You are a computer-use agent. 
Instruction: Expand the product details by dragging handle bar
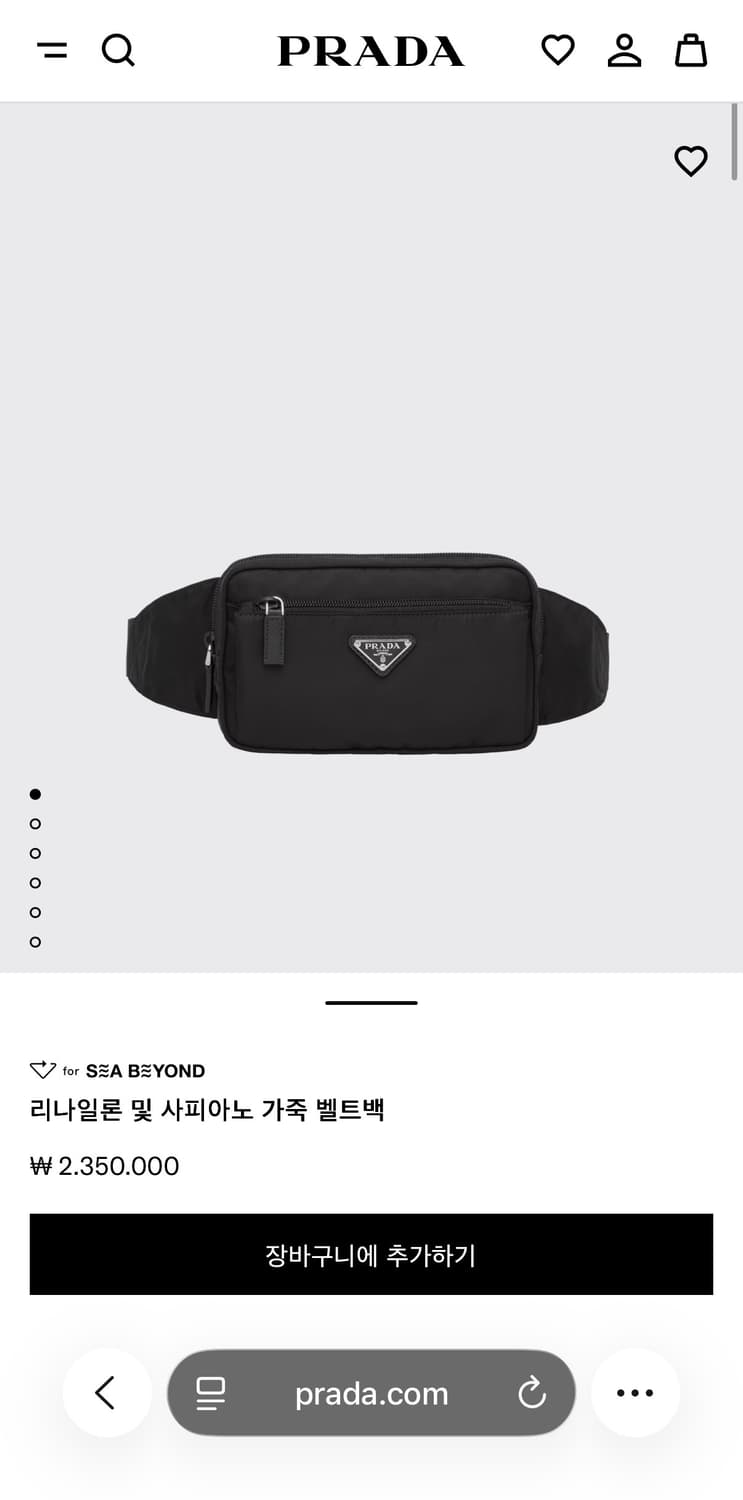pyautogui.click(x=371, y=1002)
